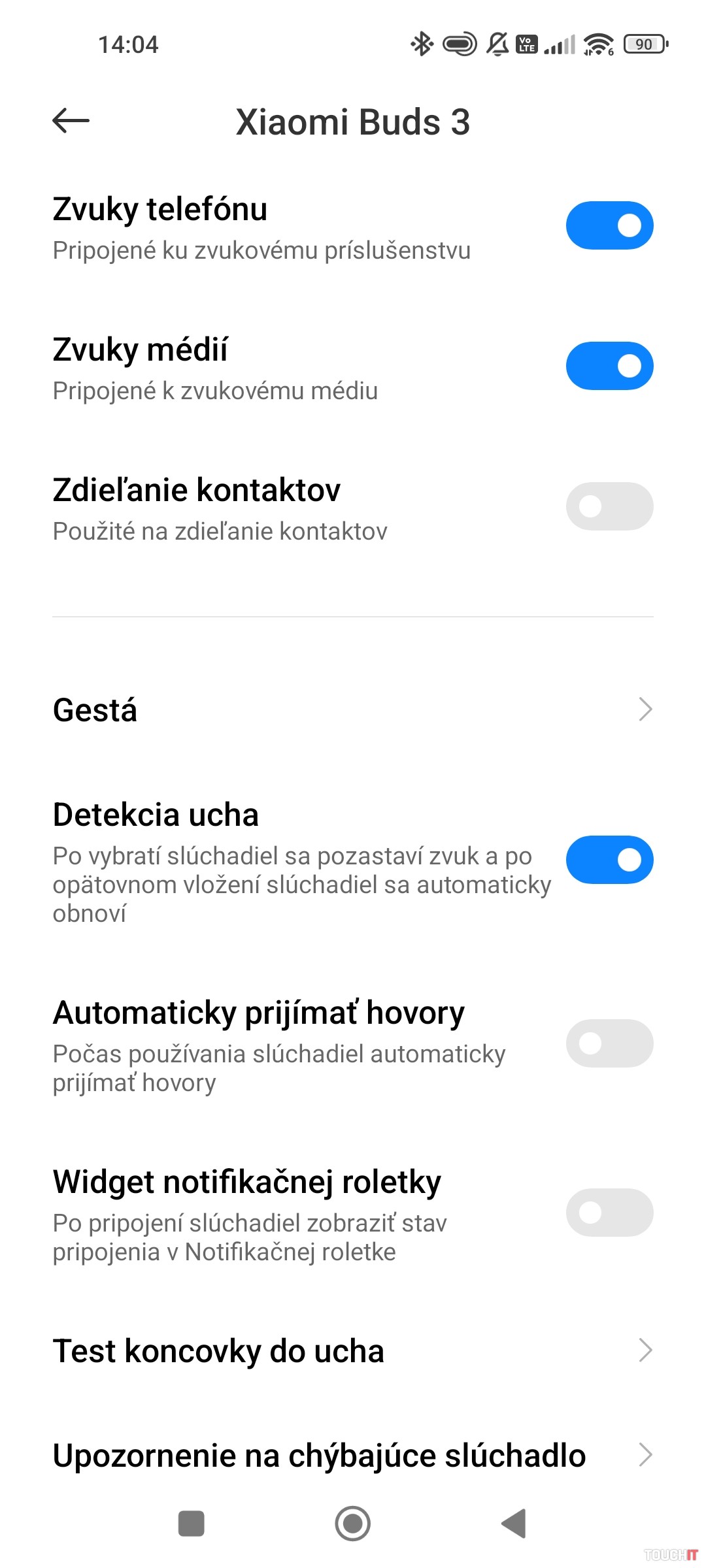Image resolution: width=706 pixels, height=1568 pixels.
Task: Open recent apps with the square button
Action: [192, 1524]
